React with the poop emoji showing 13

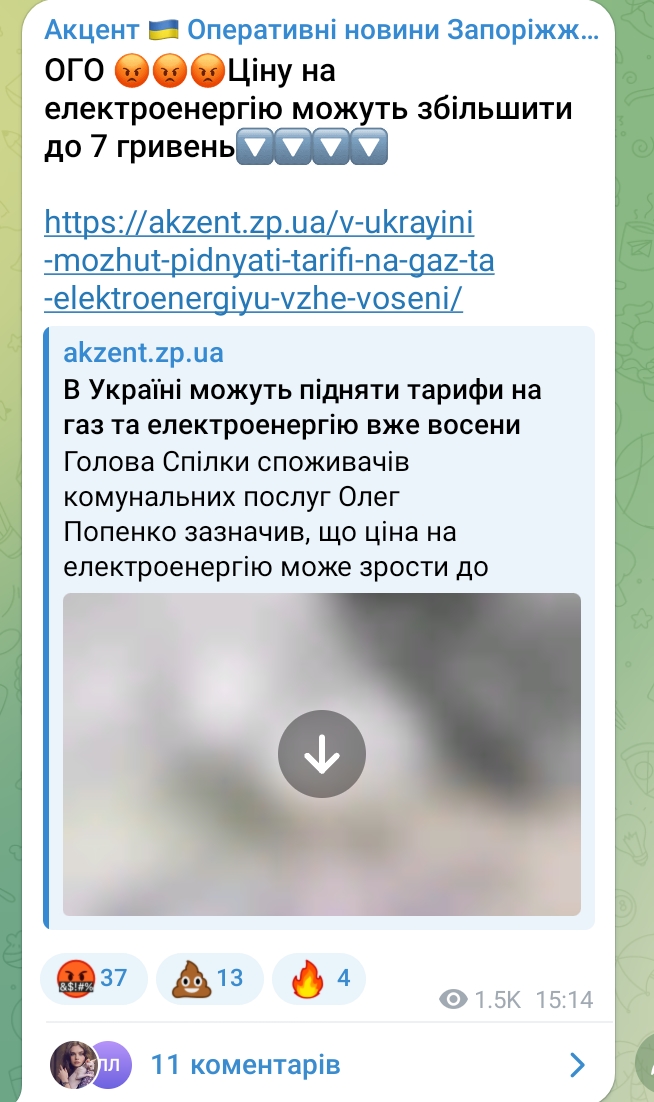point(210,977)
